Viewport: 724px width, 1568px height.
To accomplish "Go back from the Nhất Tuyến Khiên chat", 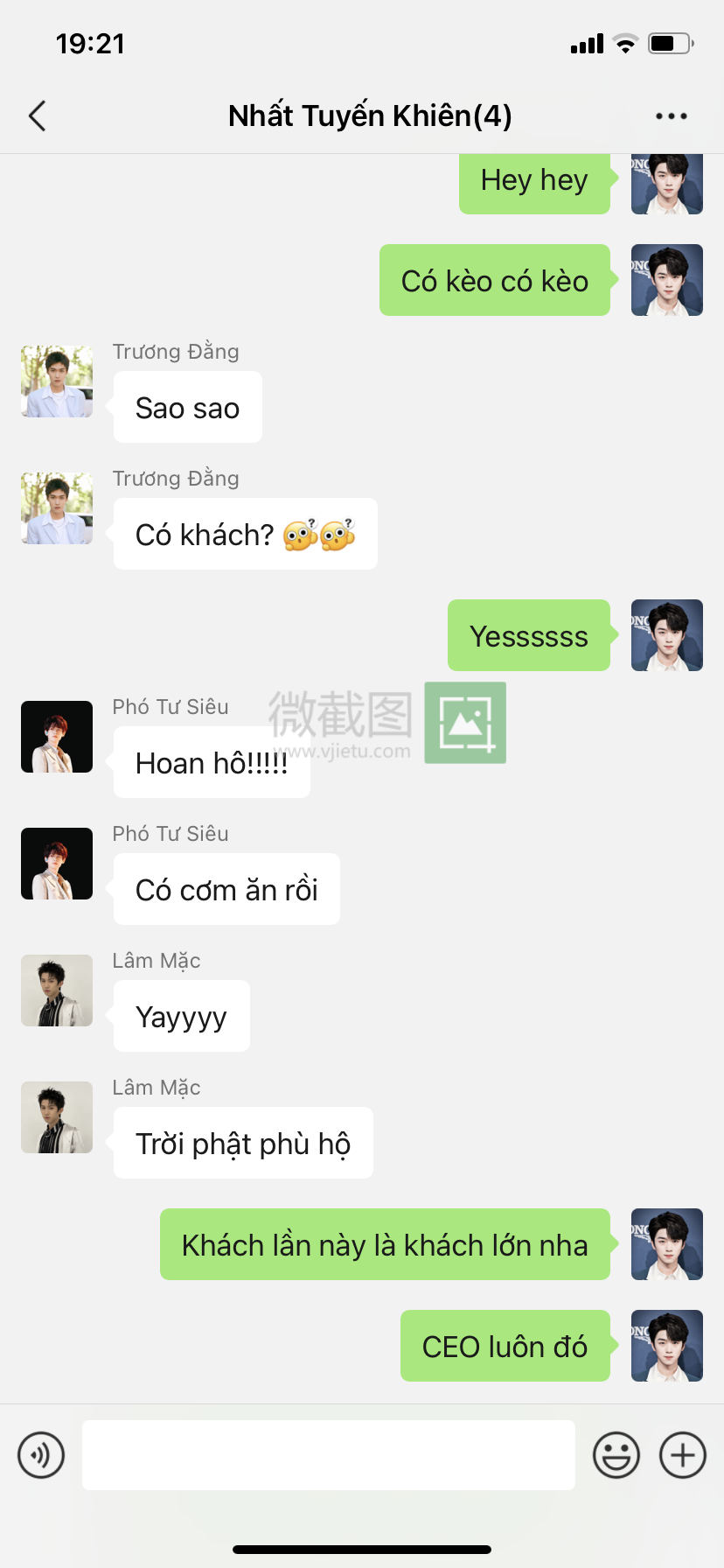I will tap(37, 115).
